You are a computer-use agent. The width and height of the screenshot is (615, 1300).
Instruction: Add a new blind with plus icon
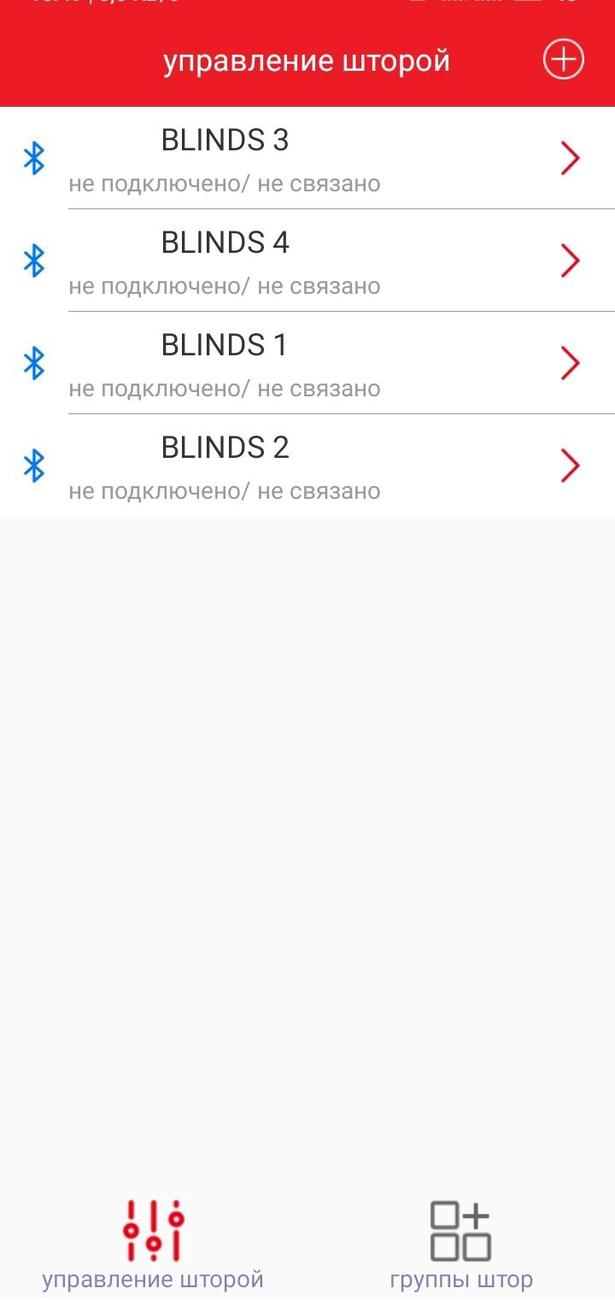(563, 61)
